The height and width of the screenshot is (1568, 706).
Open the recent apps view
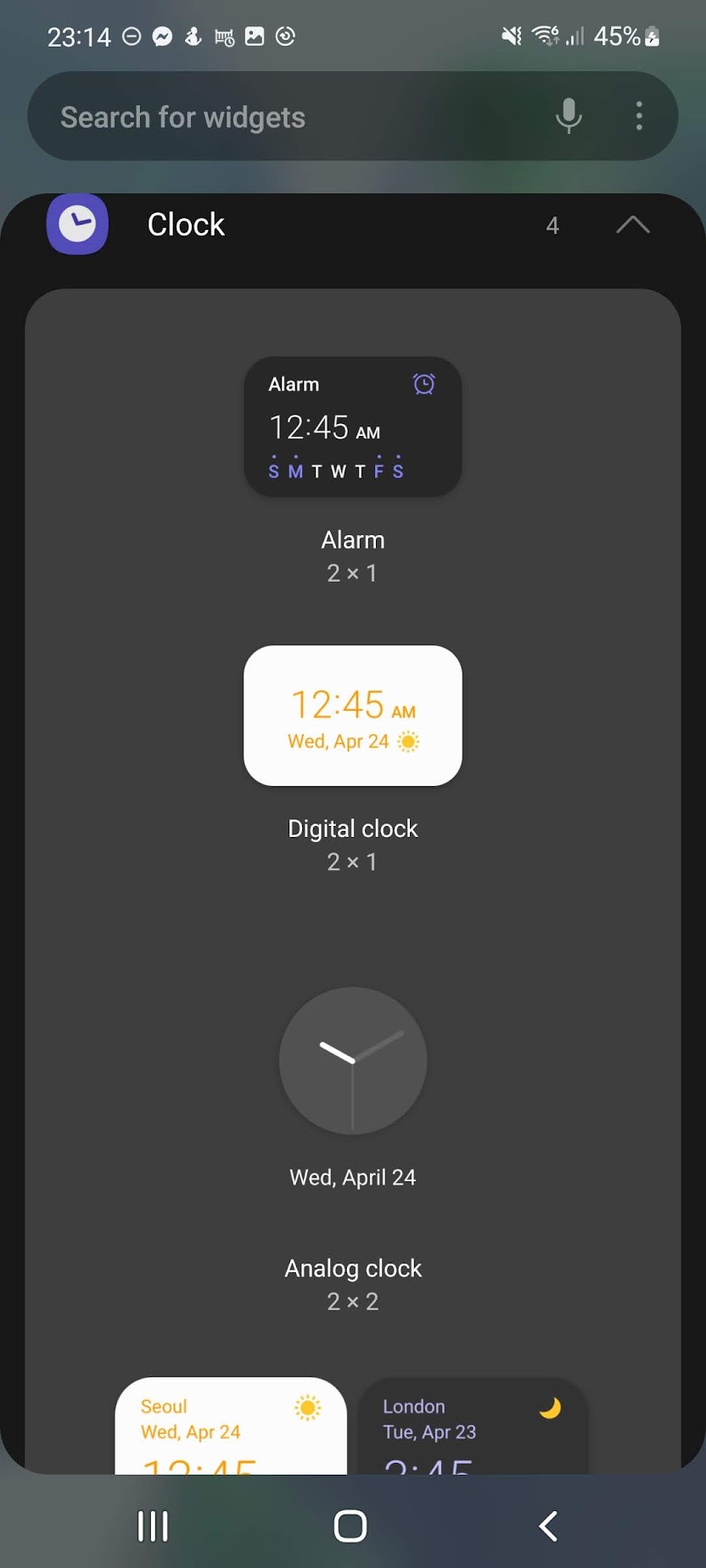click(153, 1526)
